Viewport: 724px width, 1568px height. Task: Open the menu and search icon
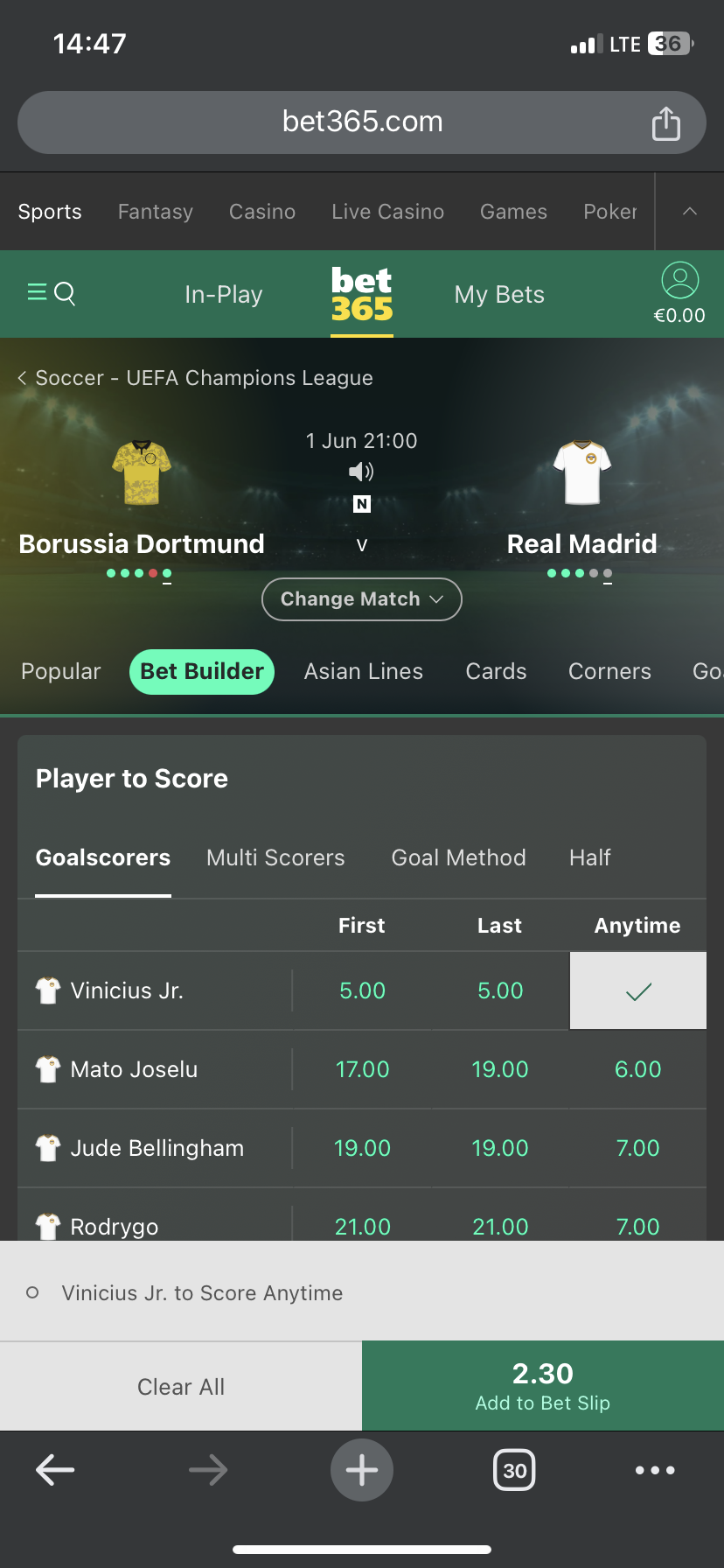click(51, 293)
